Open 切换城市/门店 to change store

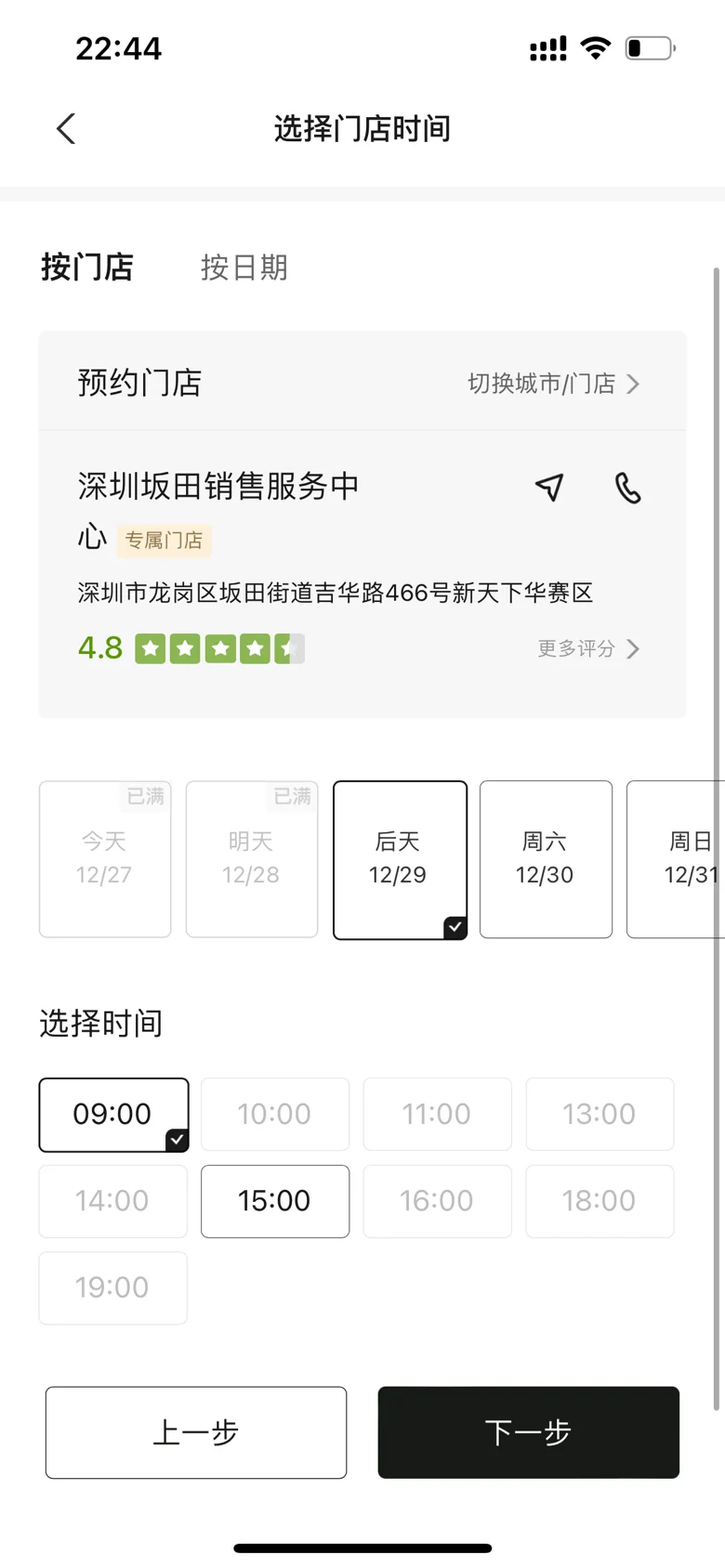click(553, 384)
